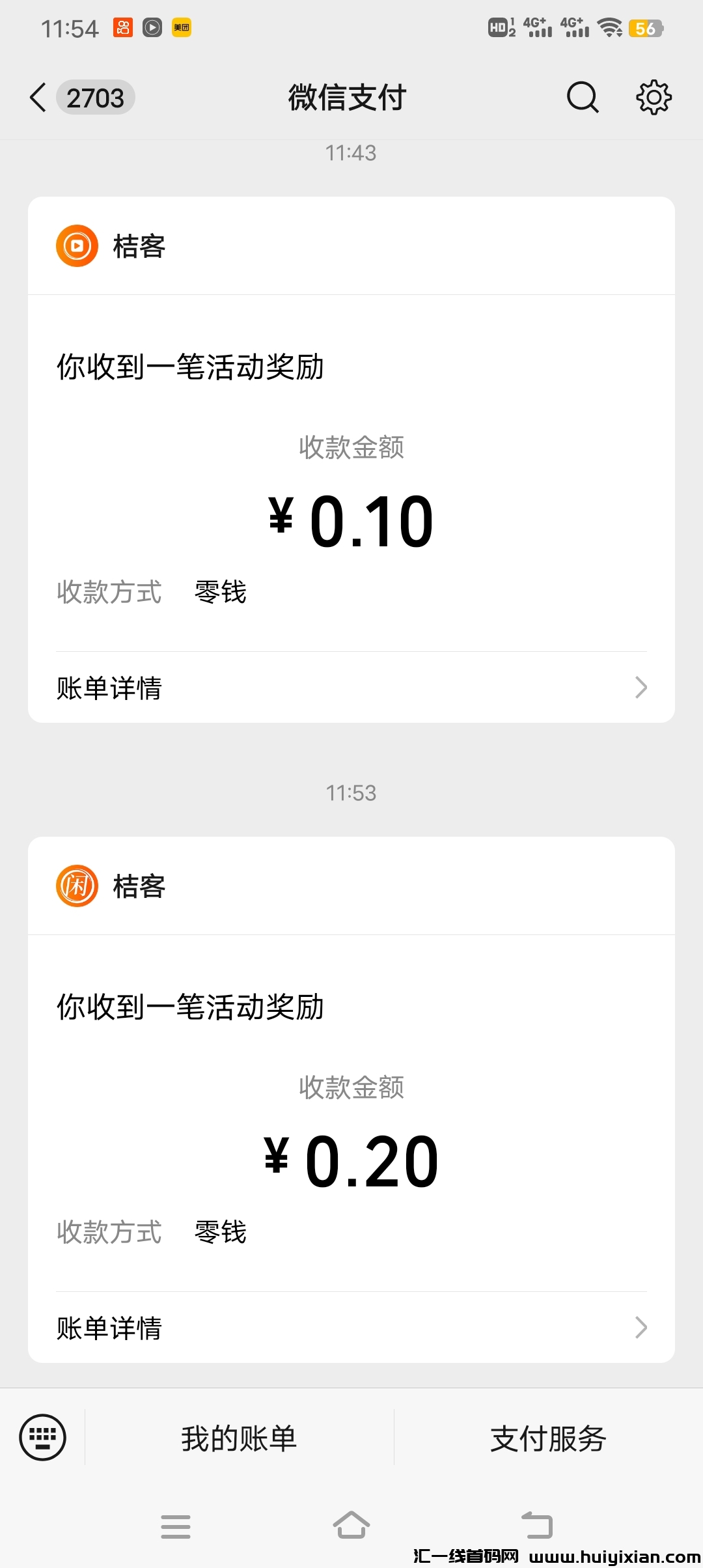Viewport: 703px width, 1568px height.
Task: Open 账单详情 for the ¥0.10 reward
Action: click(351, 688)
